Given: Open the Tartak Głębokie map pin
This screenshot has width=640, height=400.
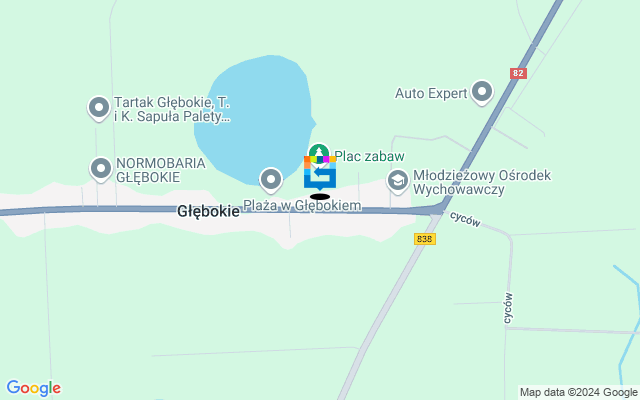Looking at the screenshot, I should pyautogui.click(x=99, y=106).
